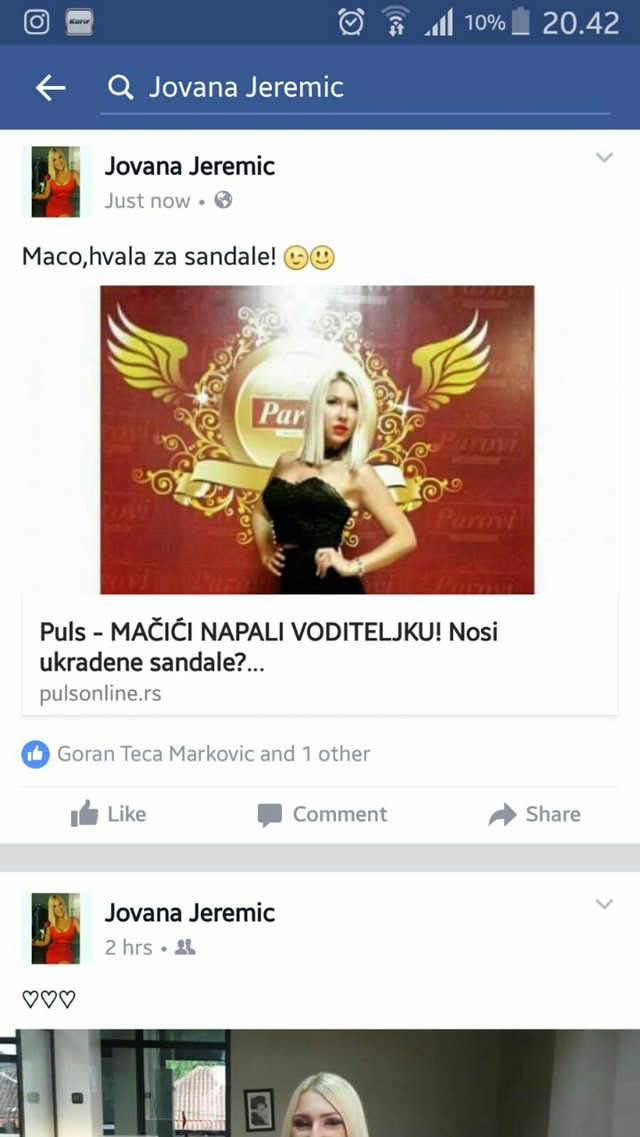Go back using the arrow icon
The image size is (640, 1137).
50,88
